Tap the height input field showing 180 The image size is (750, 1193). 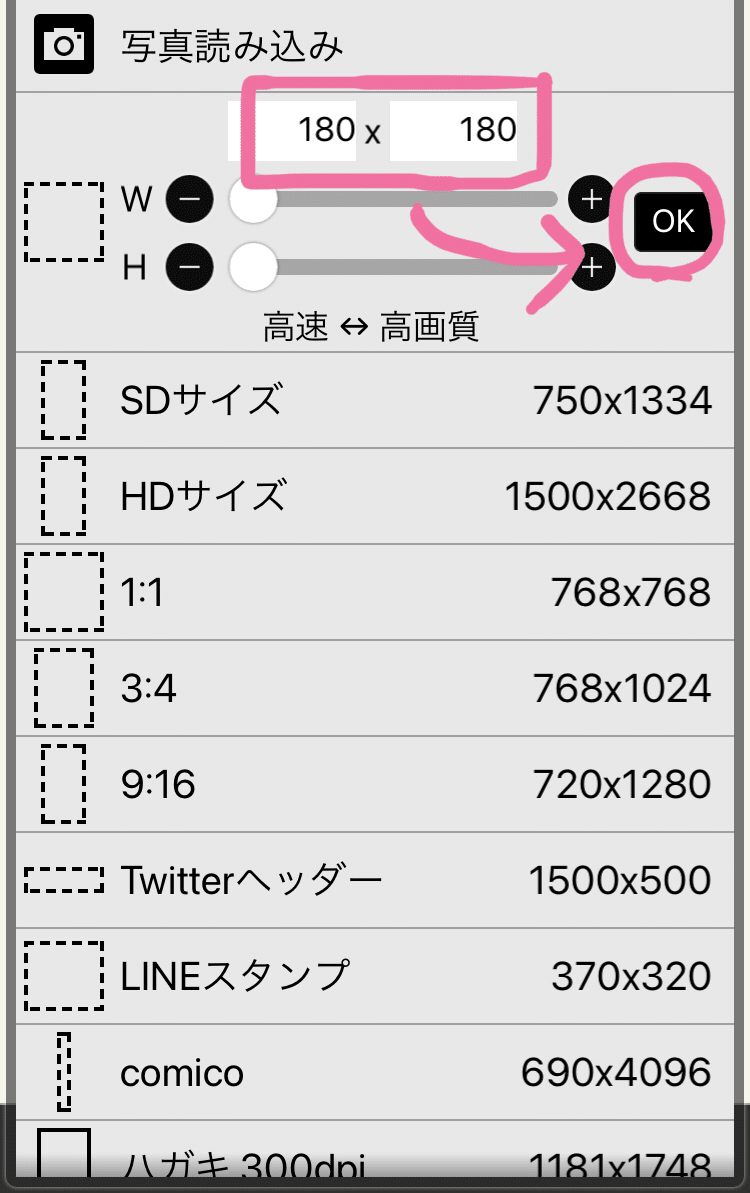point(453,130)
